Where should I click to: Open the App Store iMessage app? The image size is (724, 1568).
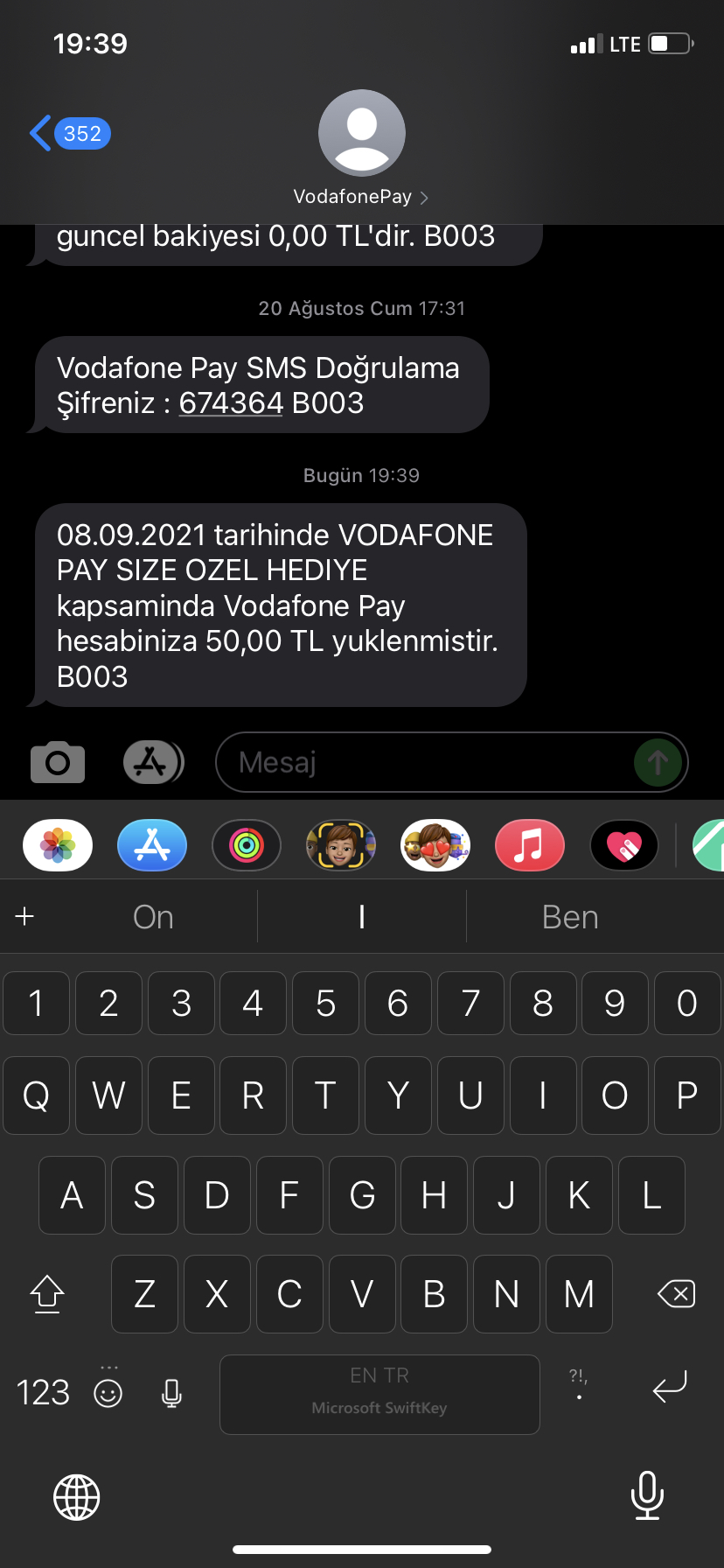(152, 845)
